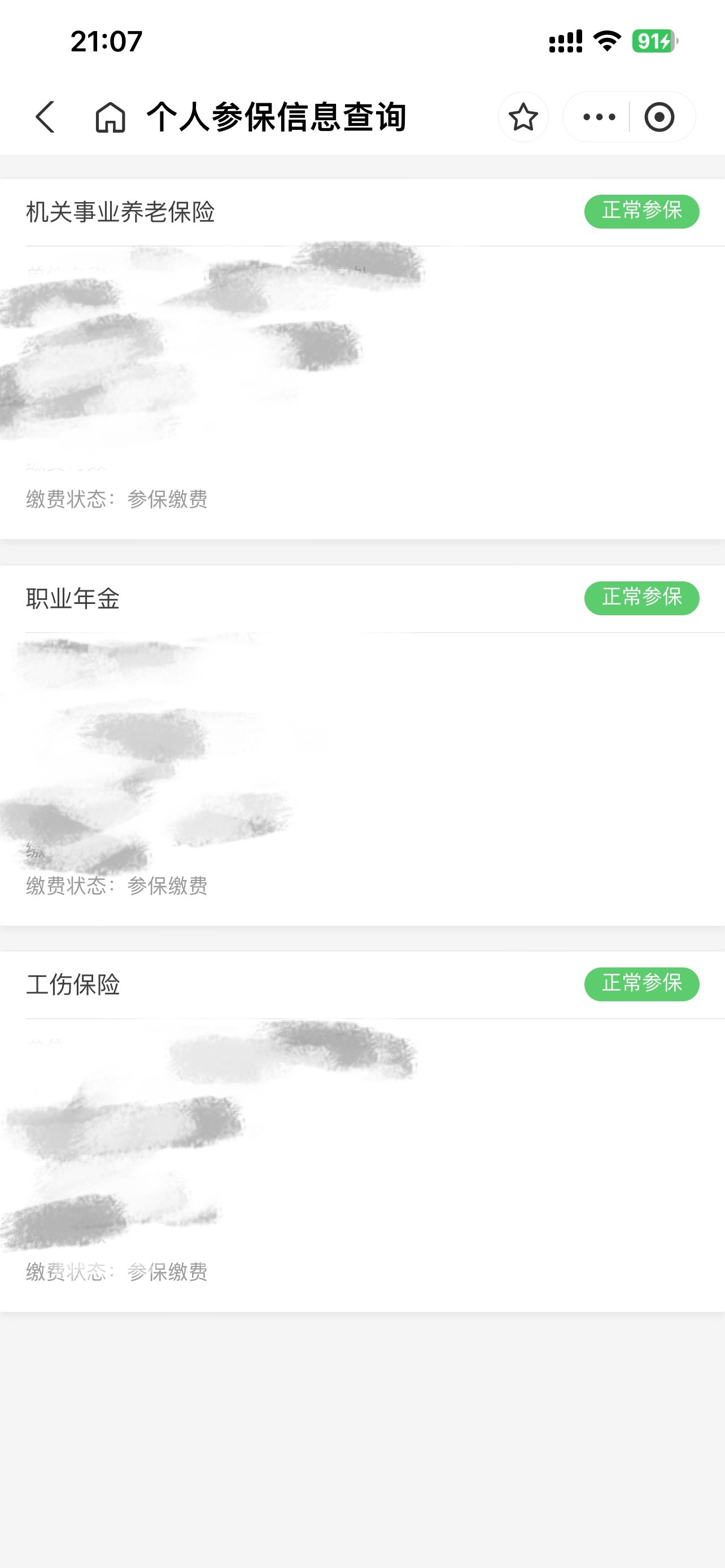Viewport: 725px width, 1568px height.
Task: Return to the mini program home
Action: [x=110, y=117]
